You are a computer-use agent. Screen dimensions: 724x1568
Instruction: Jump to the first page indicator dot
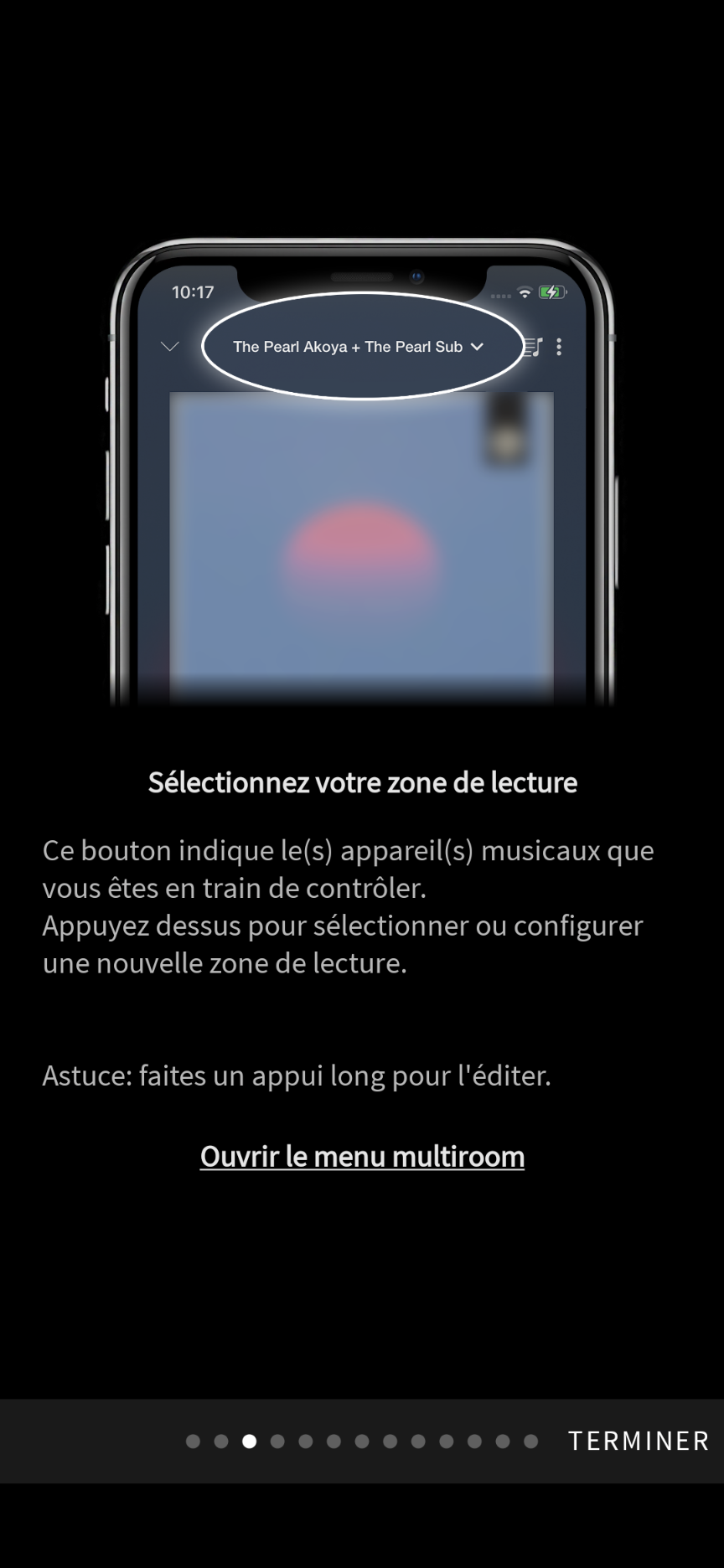coord(193,1441)
